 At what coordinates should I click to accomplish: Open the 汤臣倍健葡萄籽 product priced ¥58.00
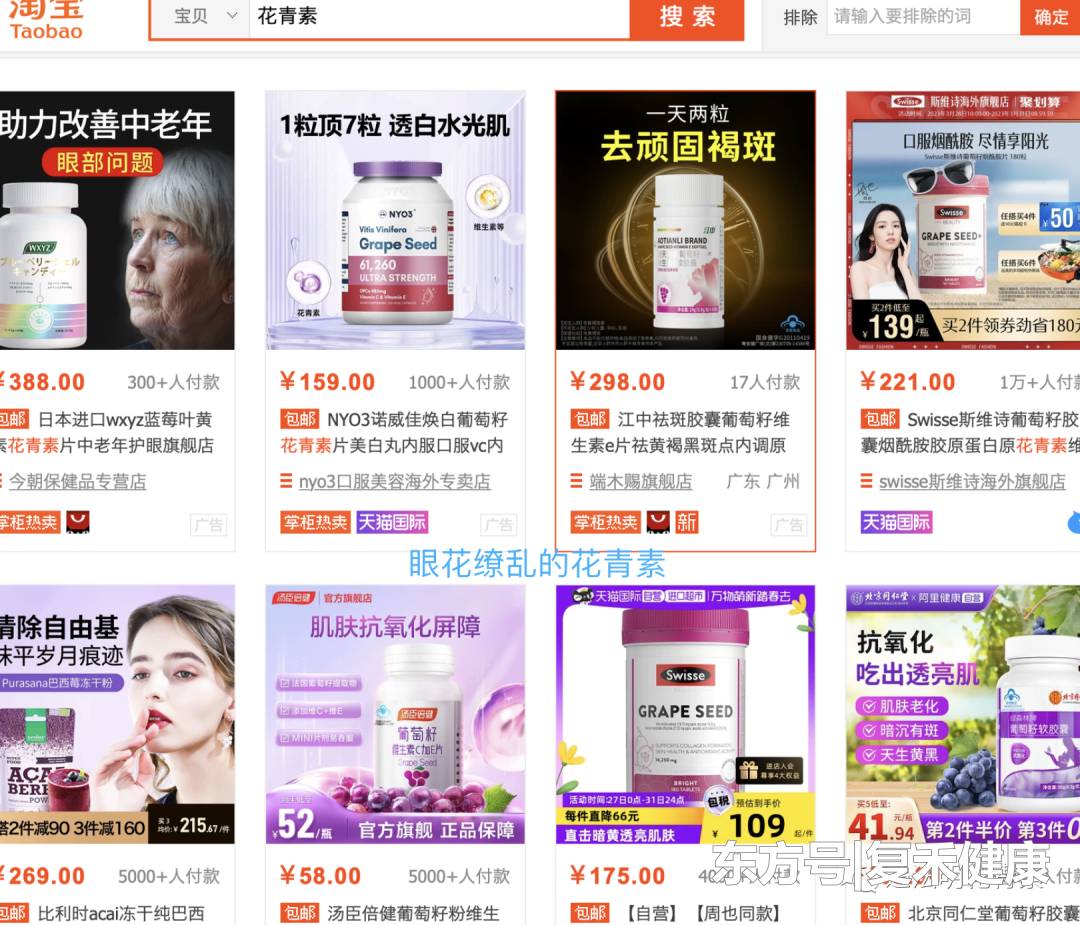tap(395, 715)
